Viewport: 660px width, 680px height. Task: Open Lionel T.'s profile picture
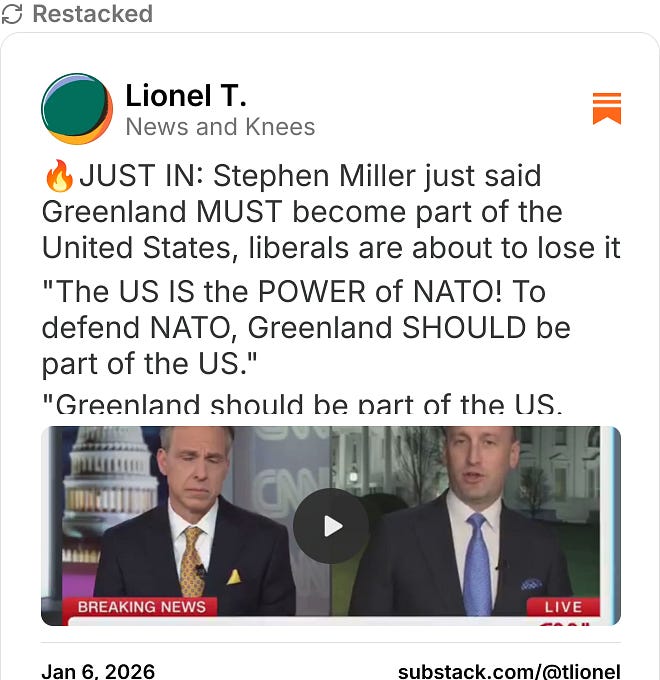tap(77, 109)
